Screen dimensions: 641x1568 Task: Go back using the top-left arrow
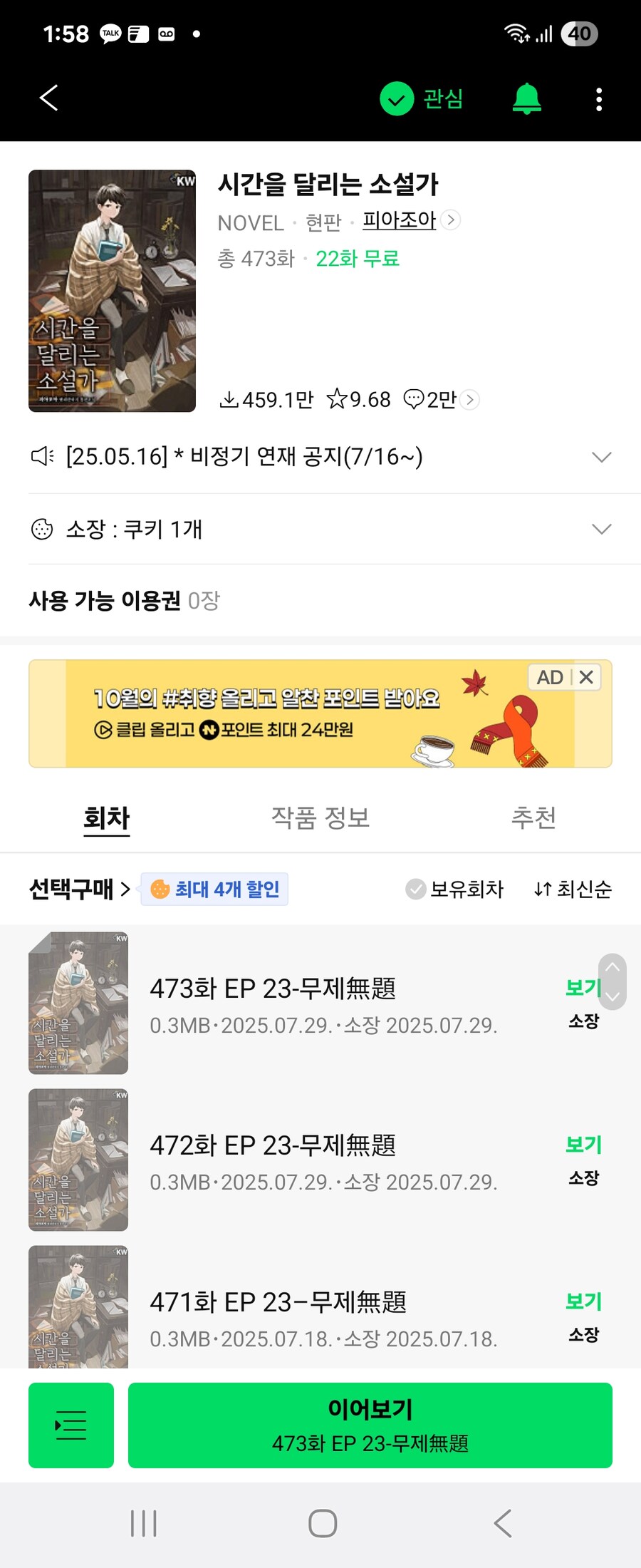click(48, 98)
